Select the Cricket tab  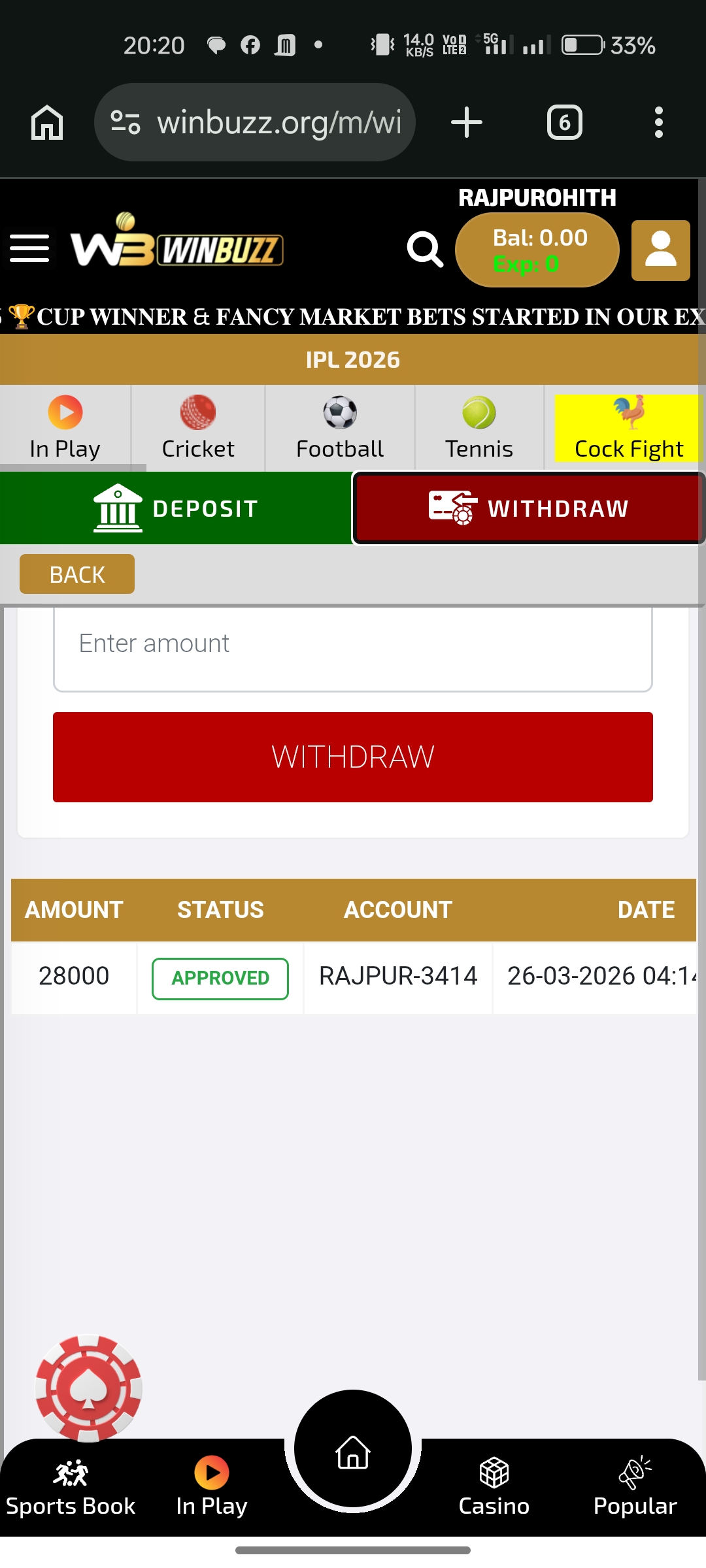tap(198, 428)
